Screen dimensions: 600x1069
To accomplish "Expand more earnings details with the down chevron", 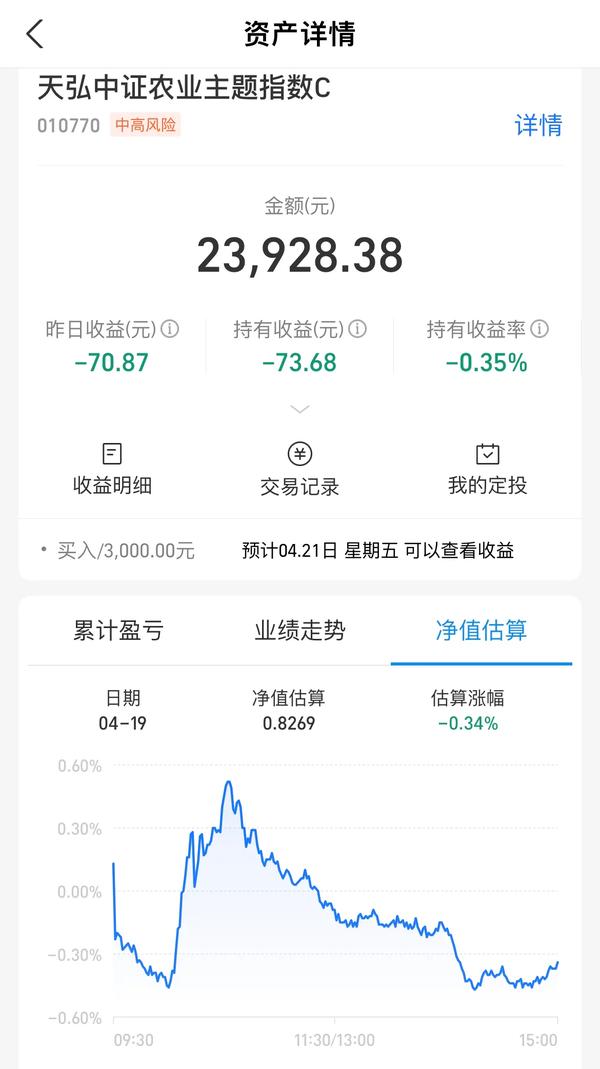I will pyautogui.click(x=300, y=409).
